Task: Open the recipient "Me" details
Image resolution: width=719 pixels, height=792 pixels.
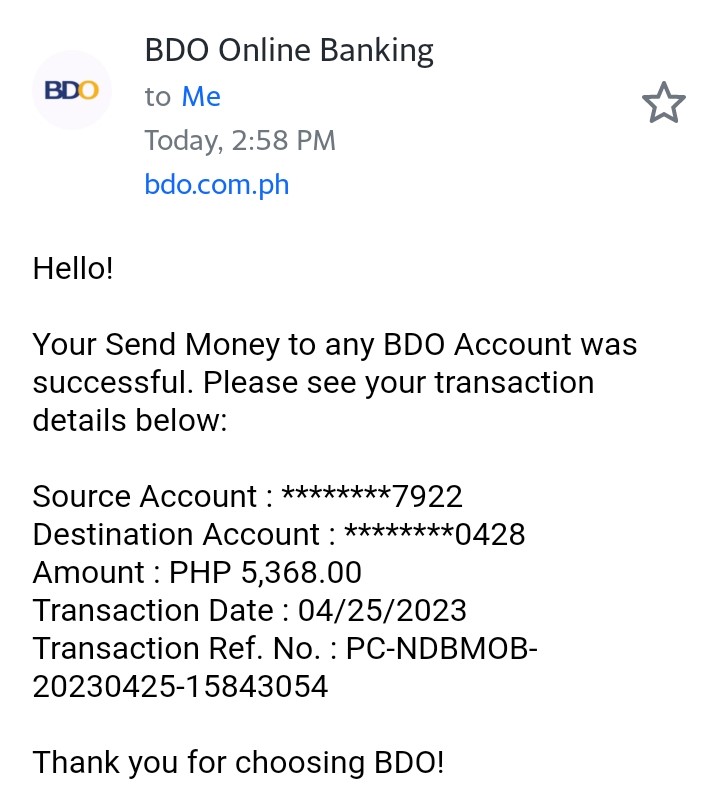Action: (200, 97)
